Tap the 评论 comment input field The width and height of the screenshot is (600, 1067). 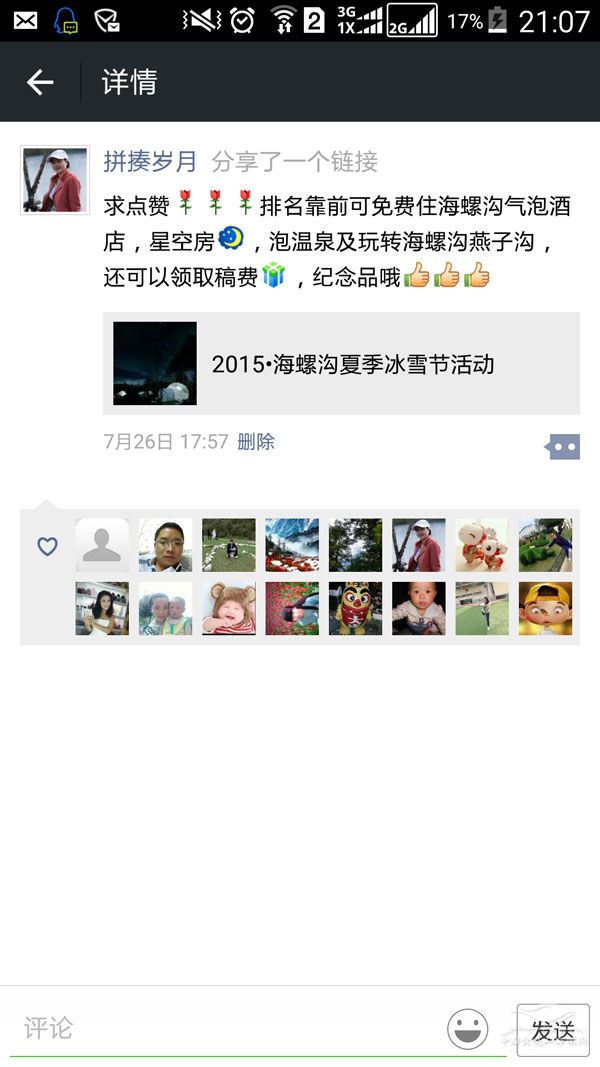(x=224, y=1028)
